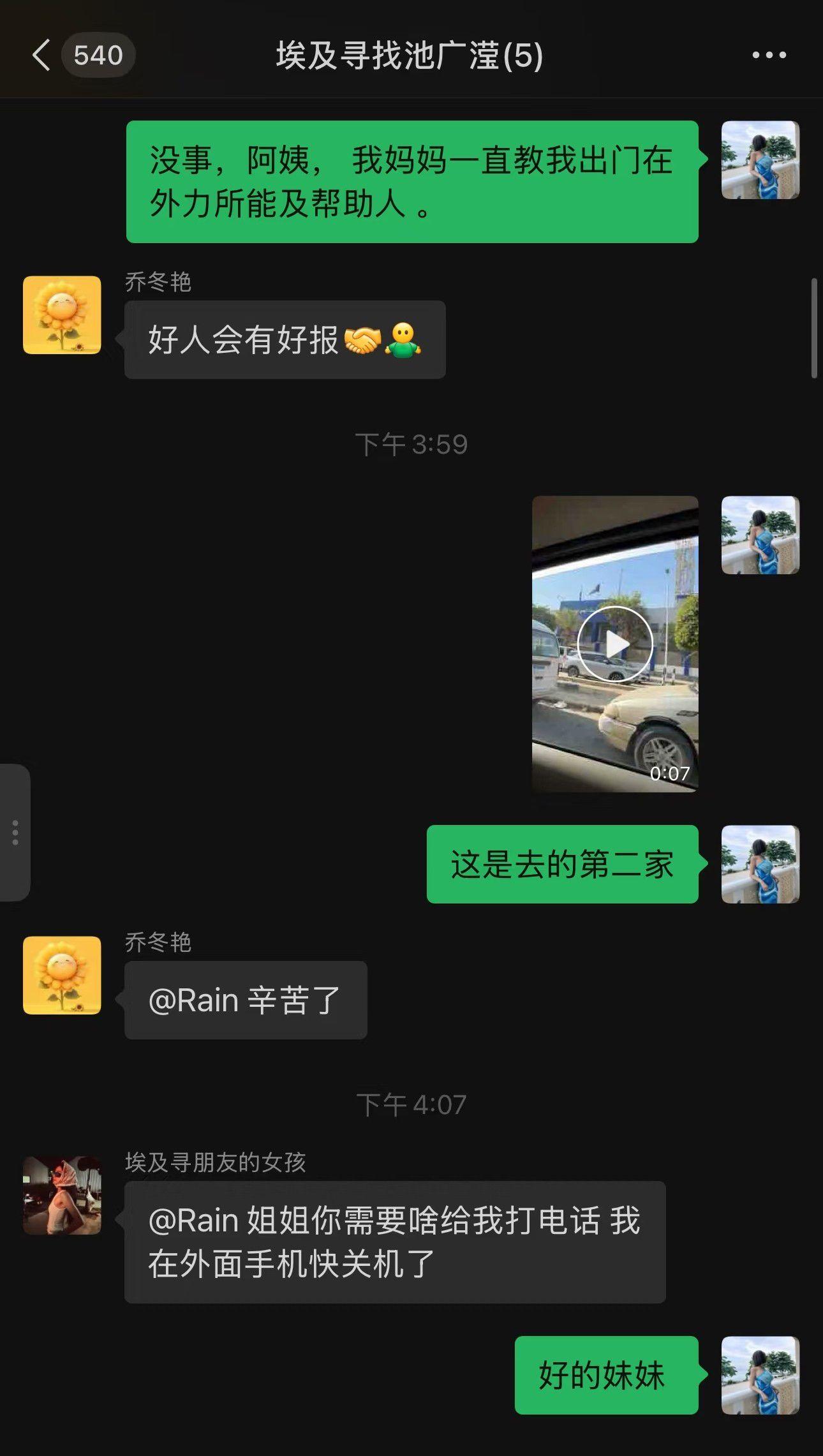Open your avatar next to 这是去的第二家
Image resolution: width=823 pixels, height=1456 pixels.
pyautogui.click(x=760, y=864)
